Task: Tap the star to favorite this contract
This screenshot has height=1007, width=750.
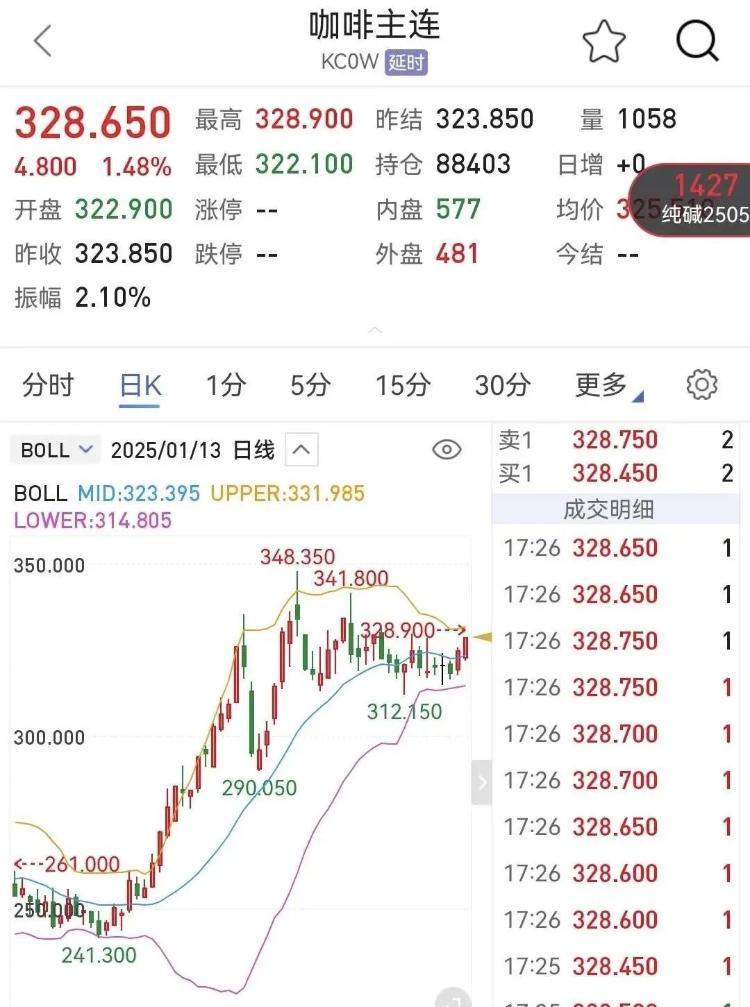Action: click(604, 40)
